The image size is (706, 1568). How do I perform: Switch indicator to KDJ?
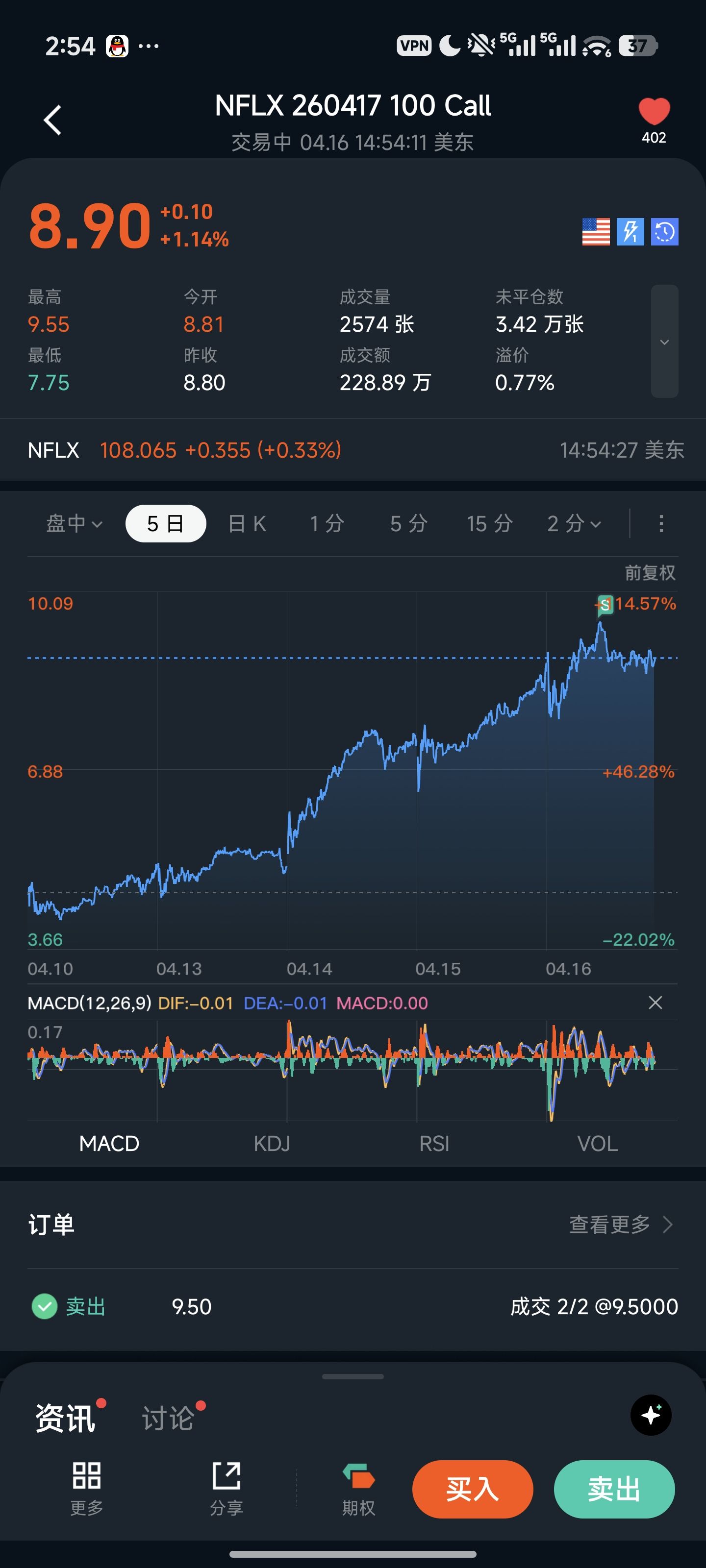pos(272,1144)
